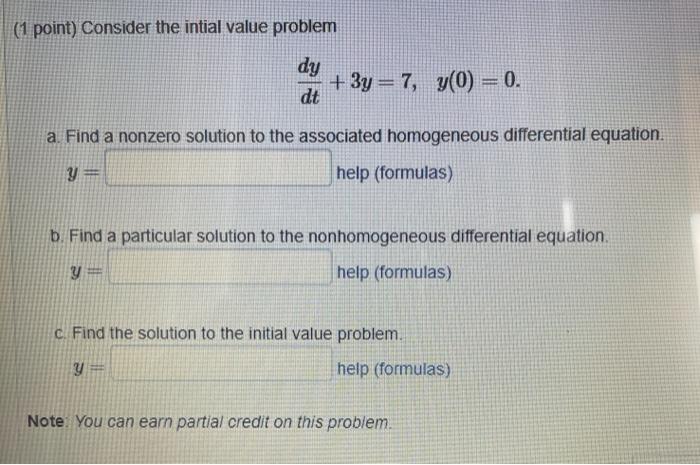This screenshot has height=465, width=700.
Task: Focus the part b particular solution field
Action: pyautogui.click(x=220, y=268)
